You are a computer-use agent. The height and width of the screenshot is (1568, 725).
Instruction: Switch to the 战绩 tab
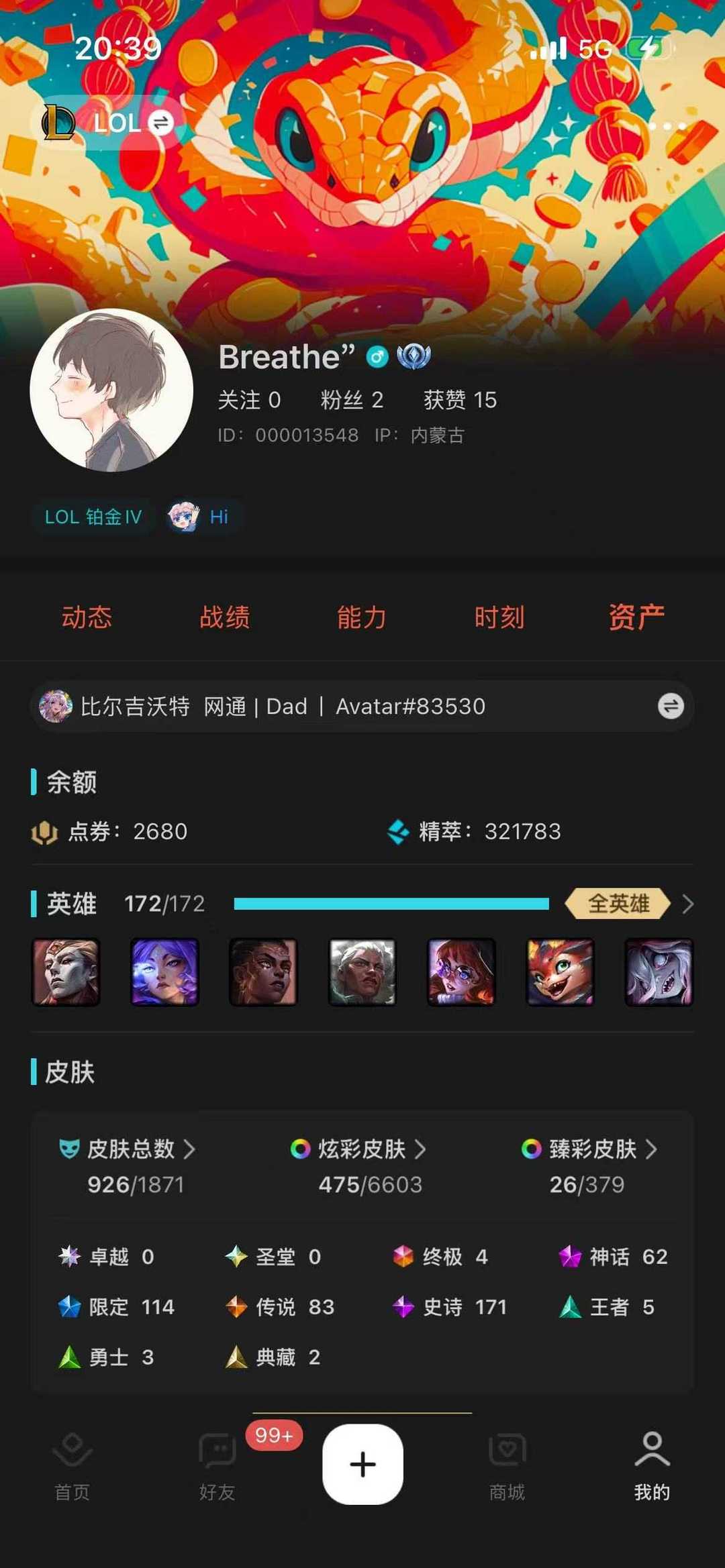[224, 617]
